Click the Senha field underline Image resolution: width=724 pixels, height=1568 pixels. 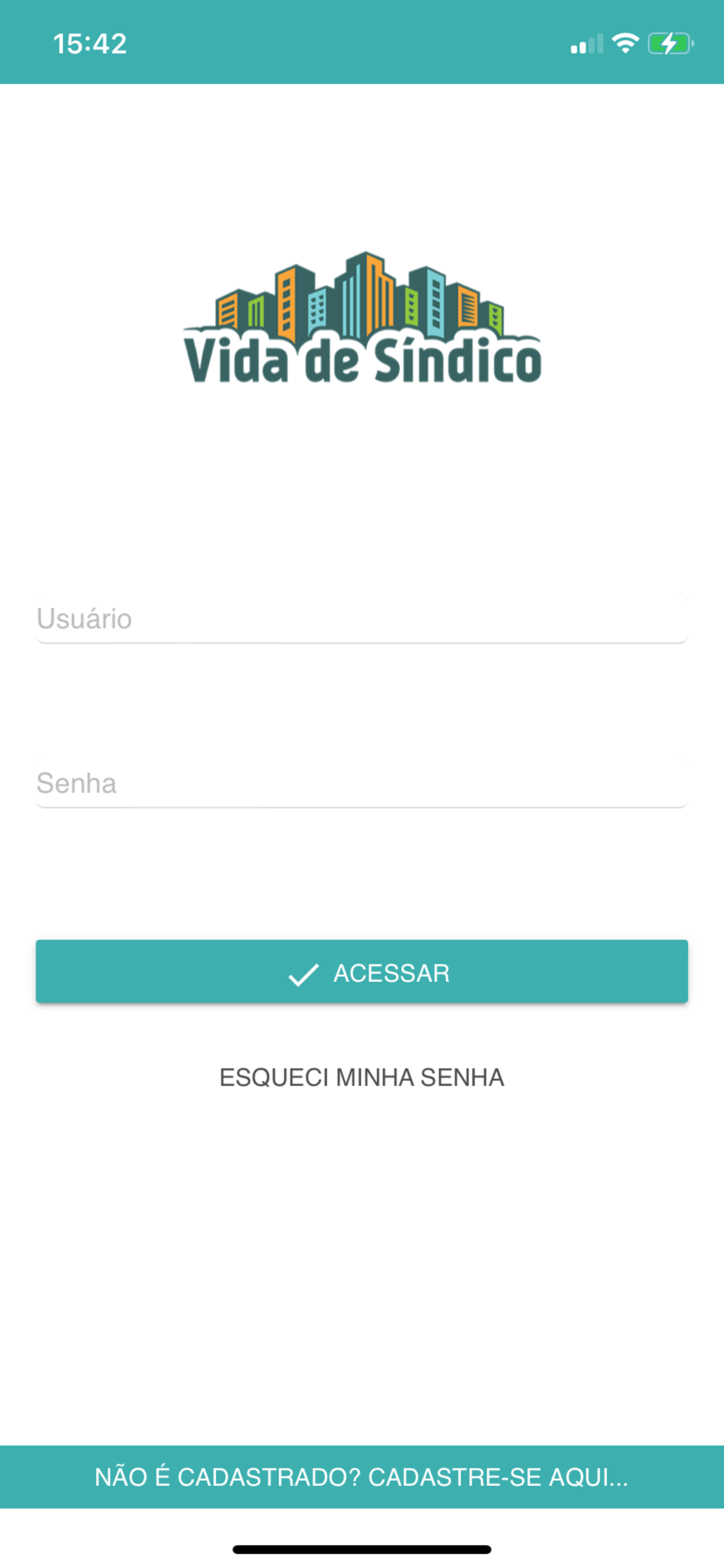click(362, 808)
